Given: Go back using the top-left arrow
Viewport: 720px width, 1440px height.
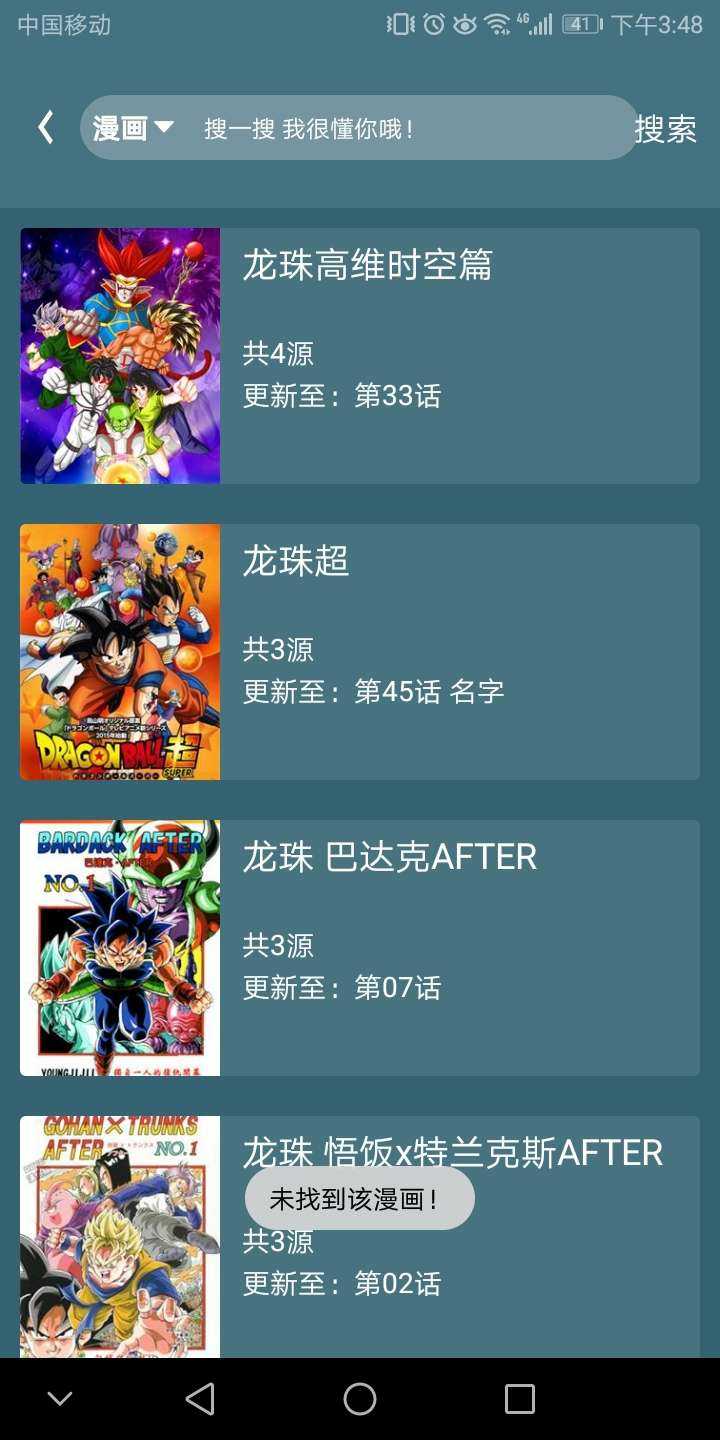Looking at the screenshot, I should pos(45,128).
